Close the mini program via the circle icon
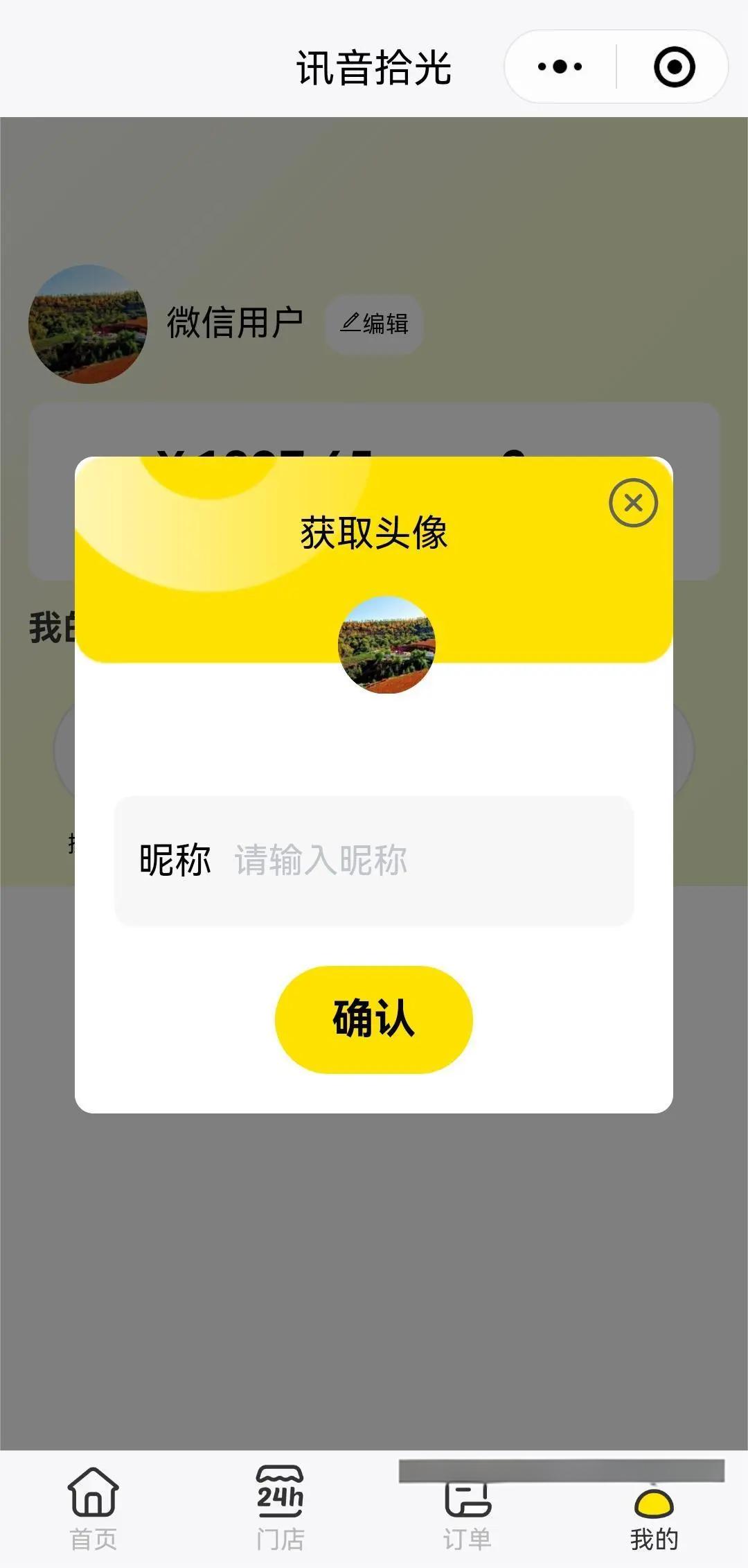 (674, 67)
